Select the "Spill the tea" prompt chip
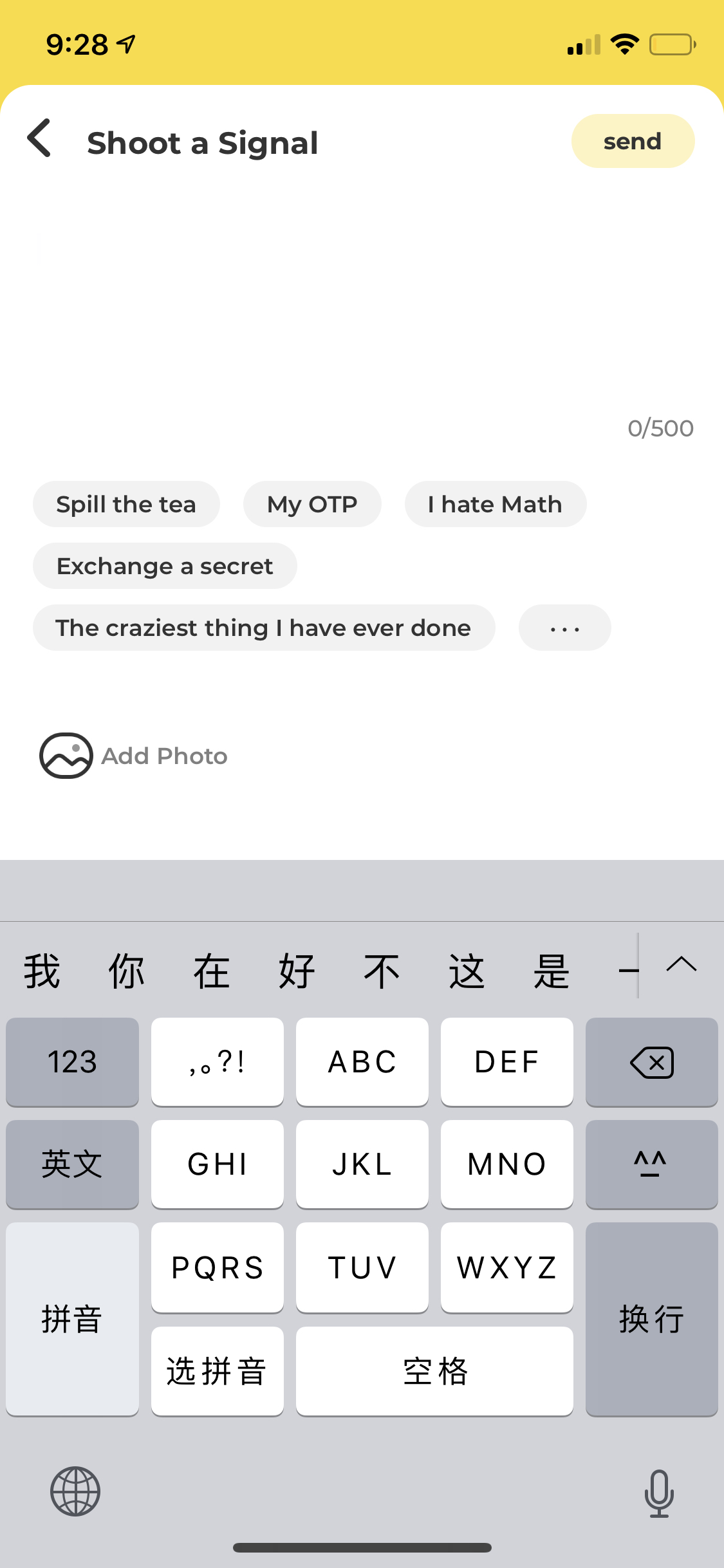 click(126, 504)
